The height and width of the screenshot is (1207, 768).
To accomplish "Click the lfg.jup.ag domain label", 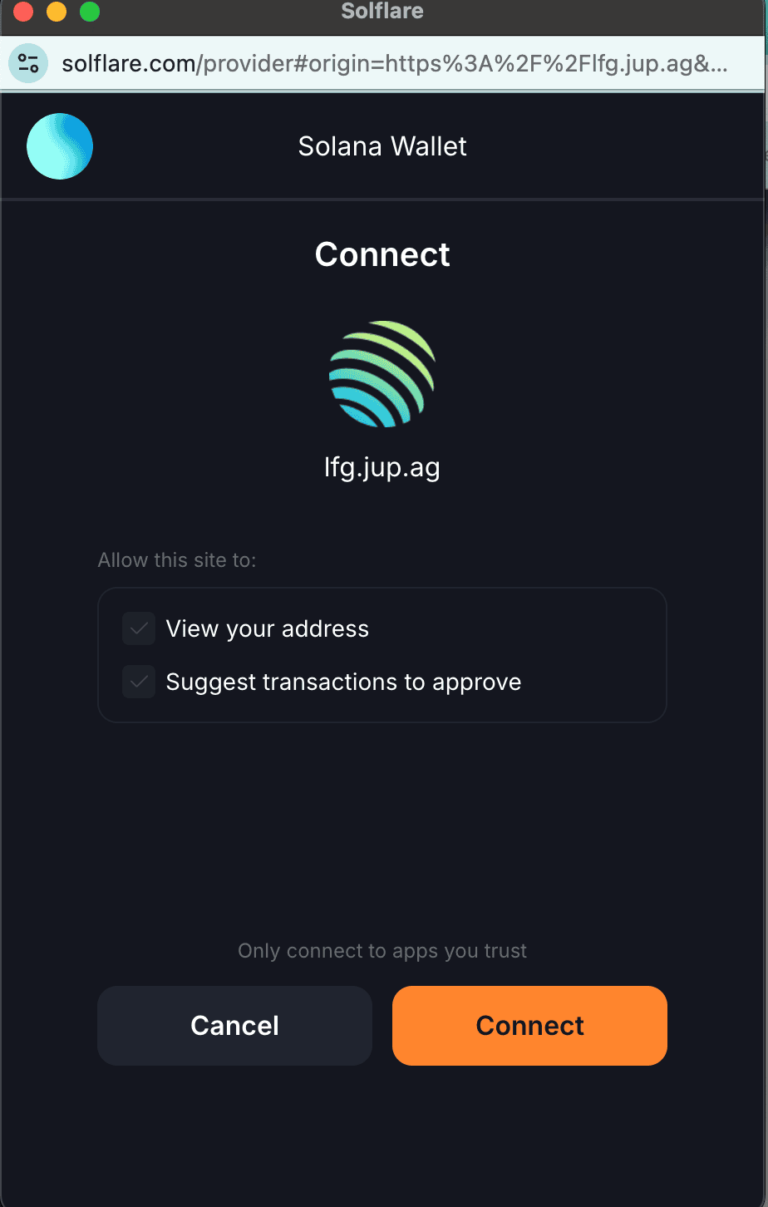I will [382, 466].
